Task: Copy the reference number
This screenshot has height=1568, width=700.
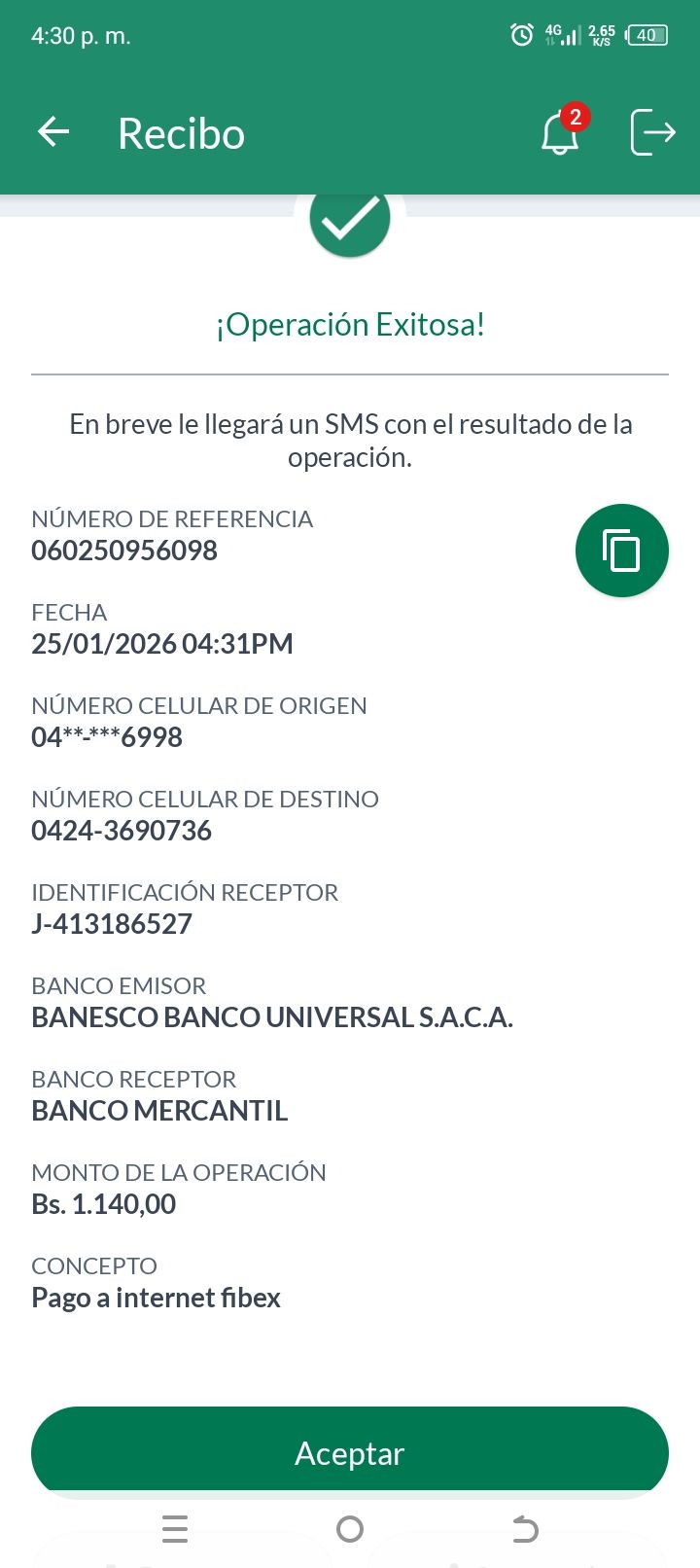Action: 621,551
